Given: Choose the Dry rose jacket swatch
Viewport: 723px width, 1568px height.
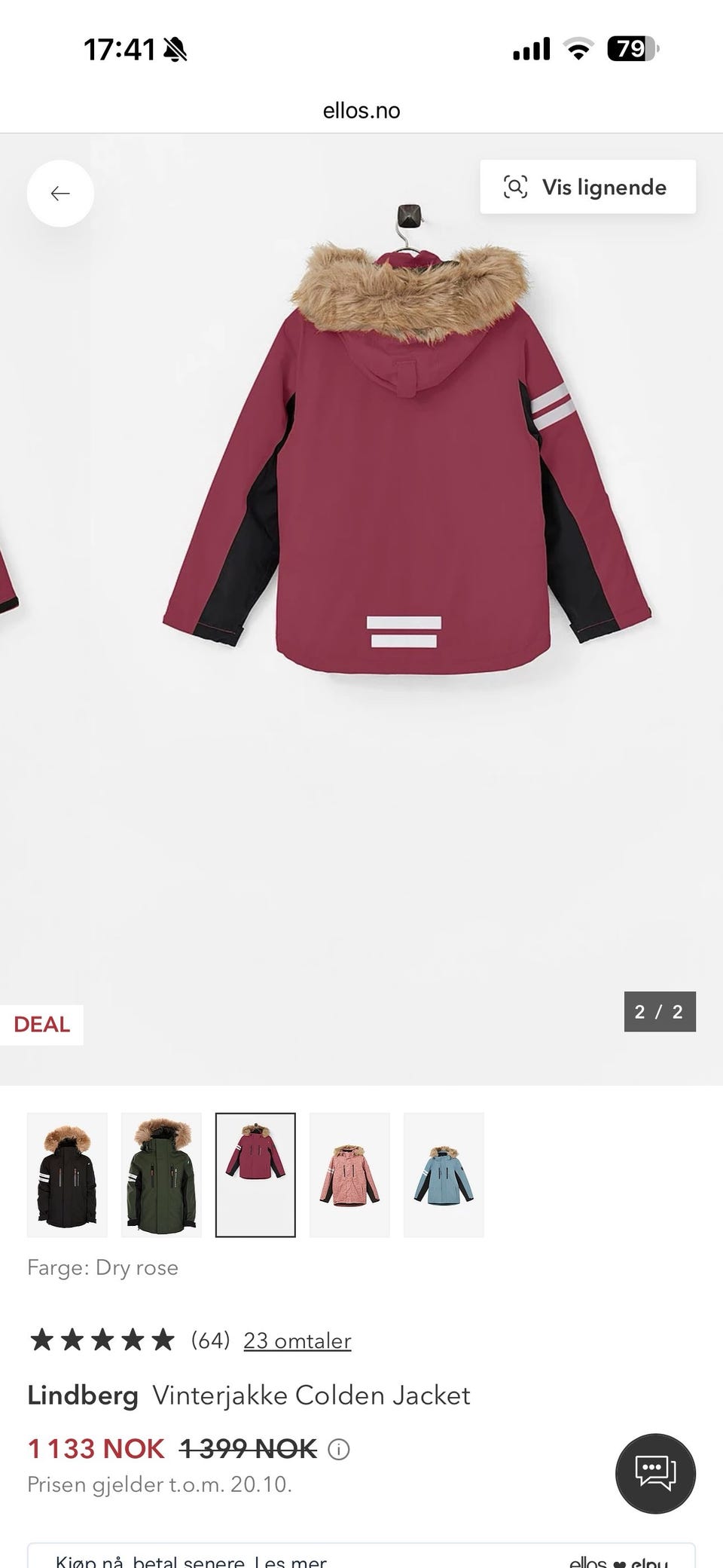Looking at the screenshot, I should 255,1175.
